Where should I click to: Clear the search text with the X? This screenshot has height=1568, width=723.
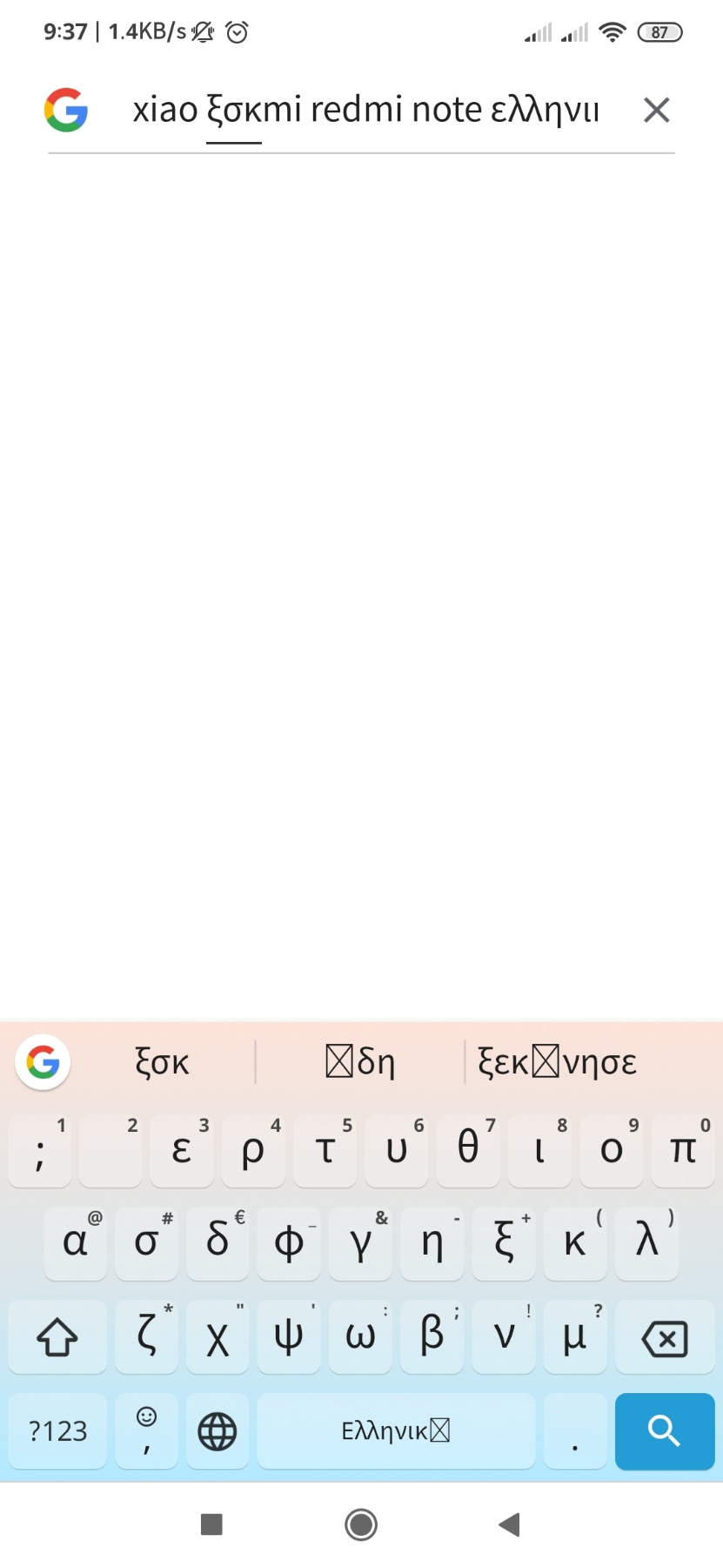(x=656, y=110)
